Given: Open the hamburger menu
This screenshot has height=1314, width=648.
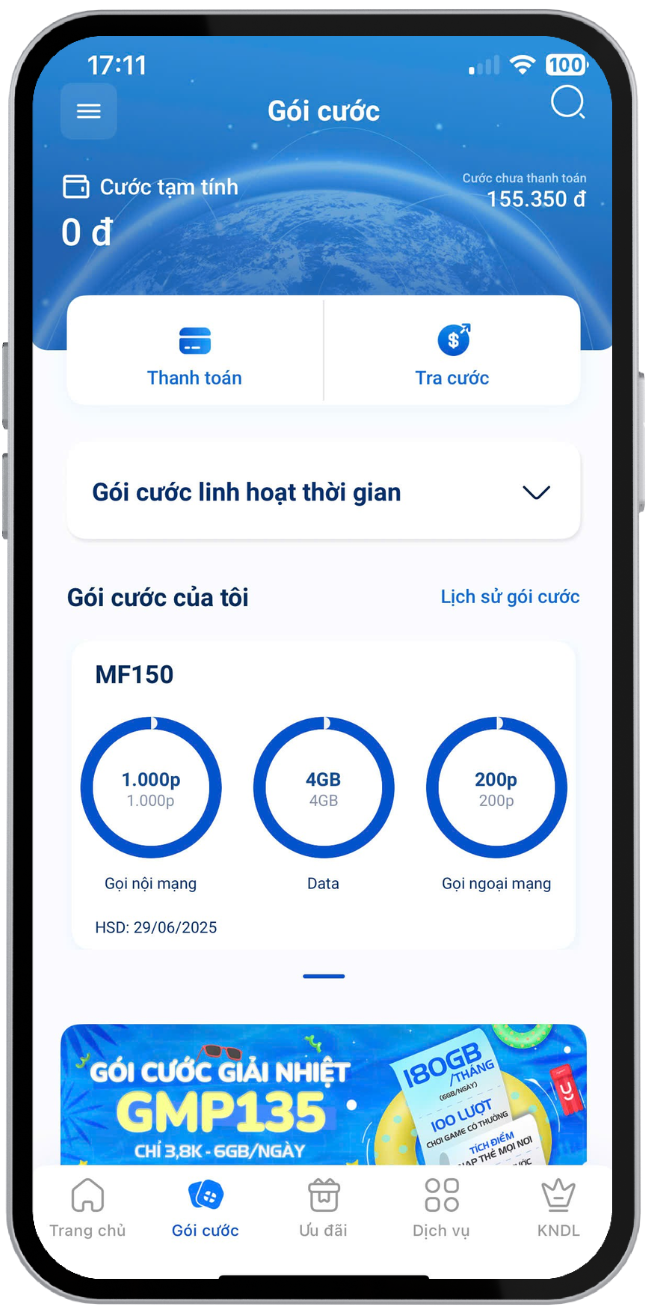Looking at the screenshot, I should (89, 111).
